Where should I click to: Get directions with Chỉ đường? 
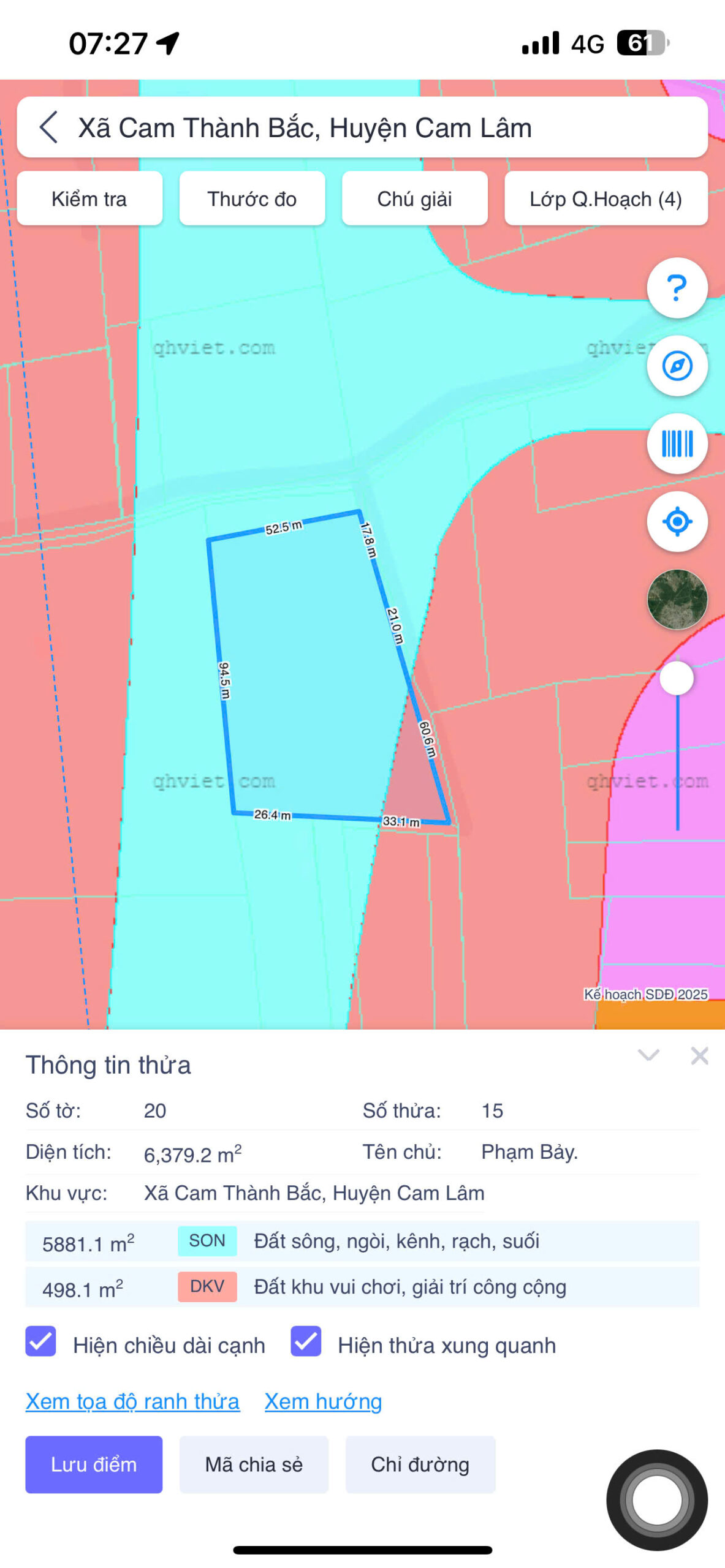tap(420, 1464)
